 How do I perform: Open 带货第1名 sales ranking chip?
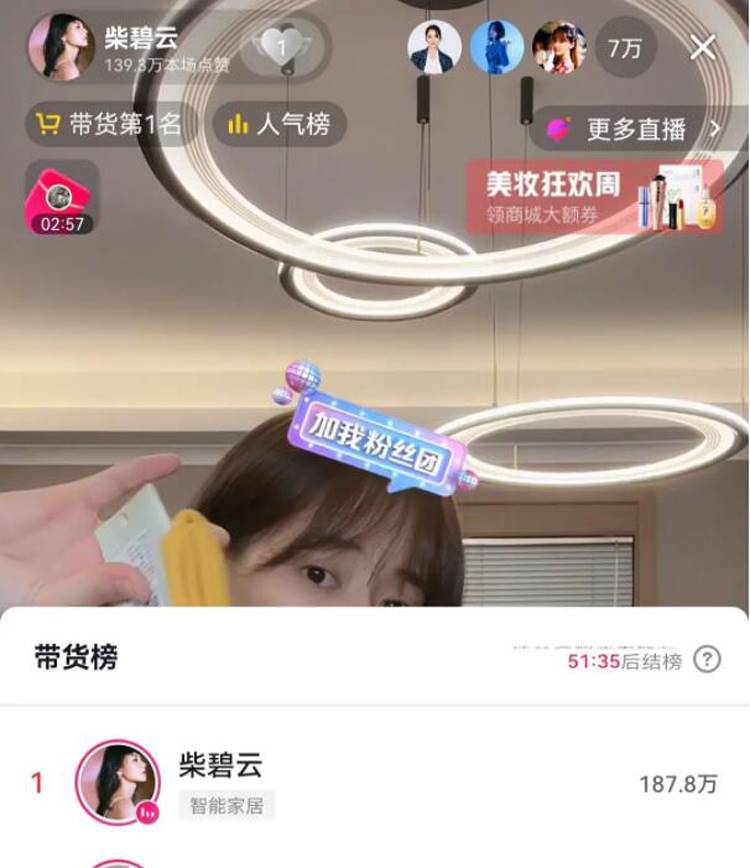point(108,125)
